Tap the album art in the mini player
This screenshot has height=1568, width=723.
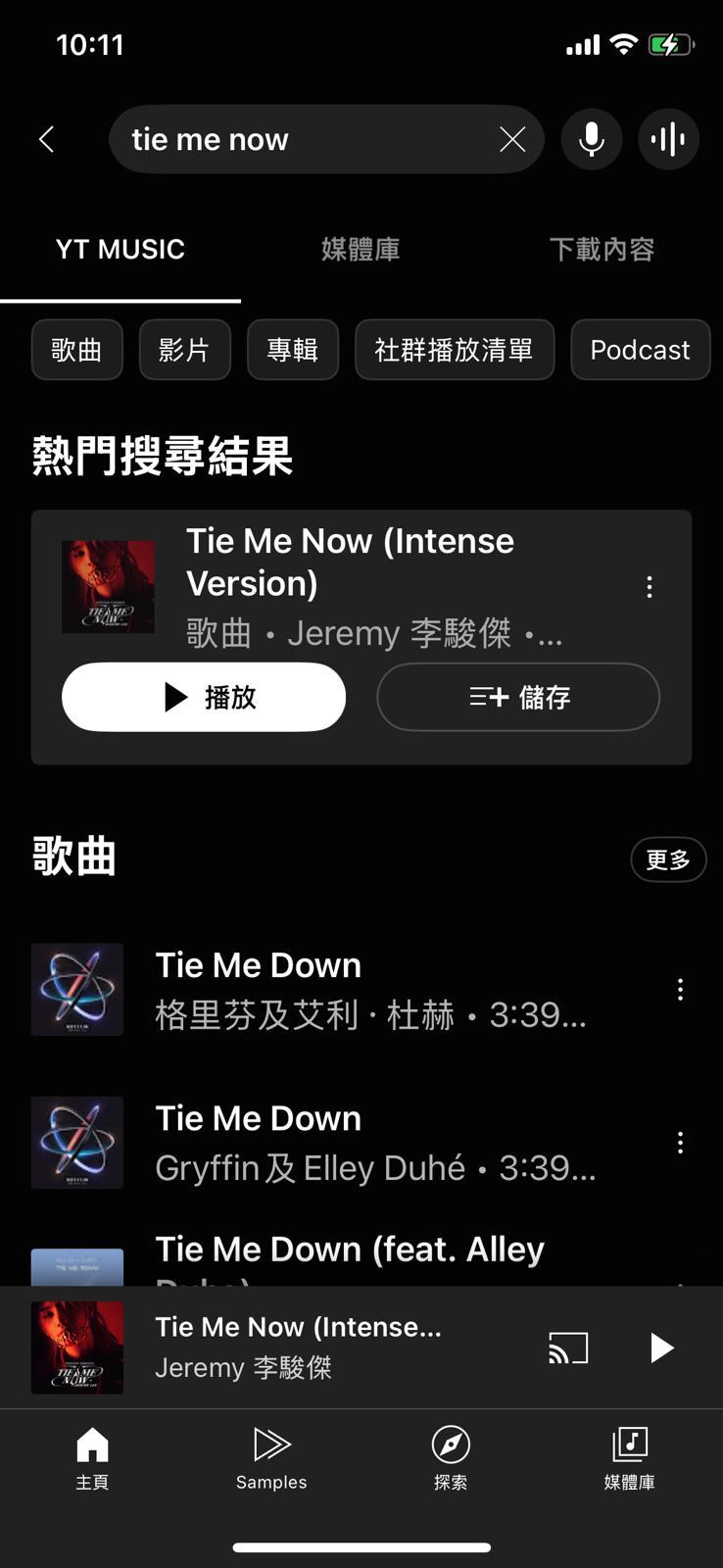tap(76, 1347)
